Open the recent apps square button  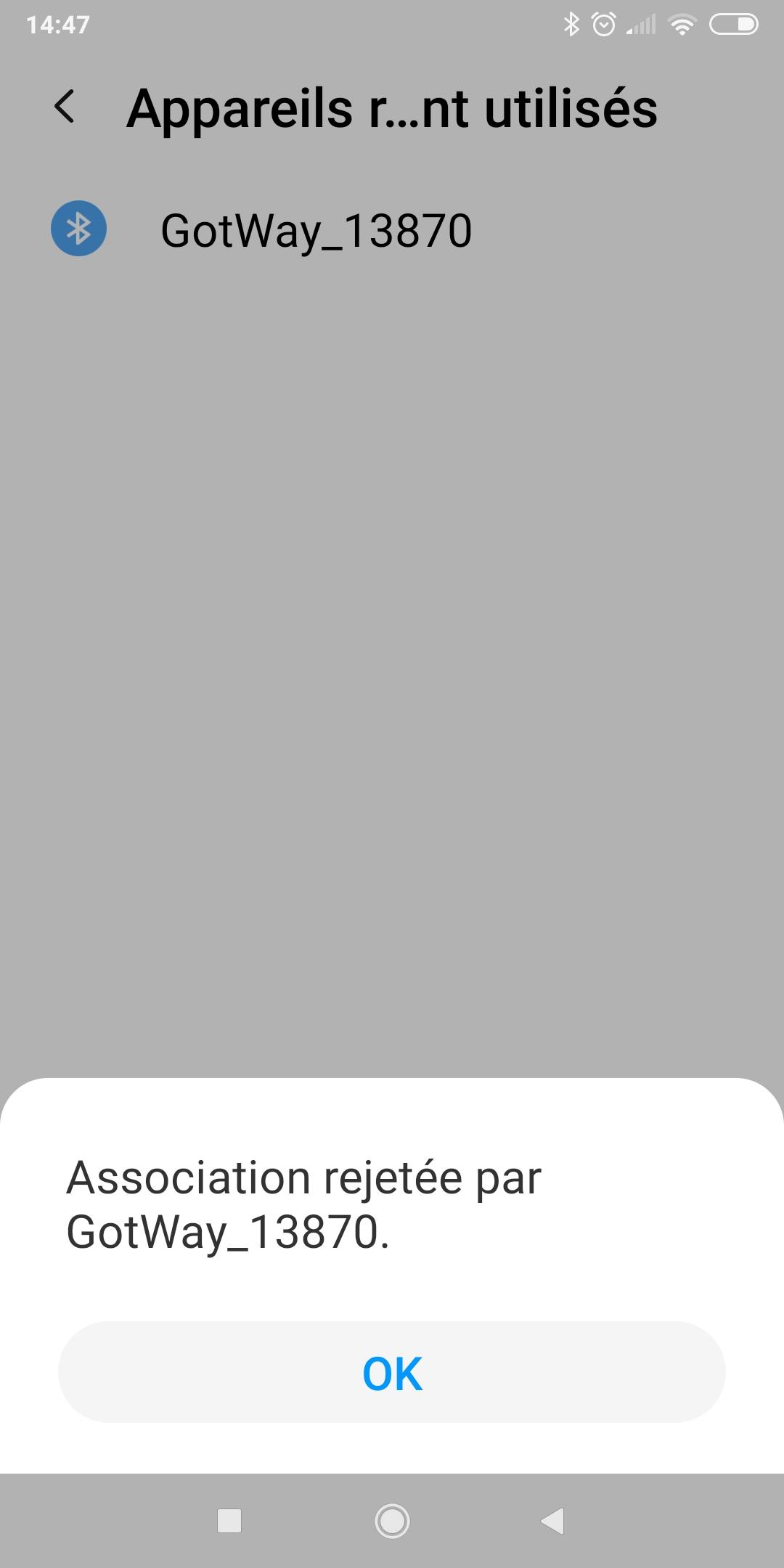point(229,1520)
